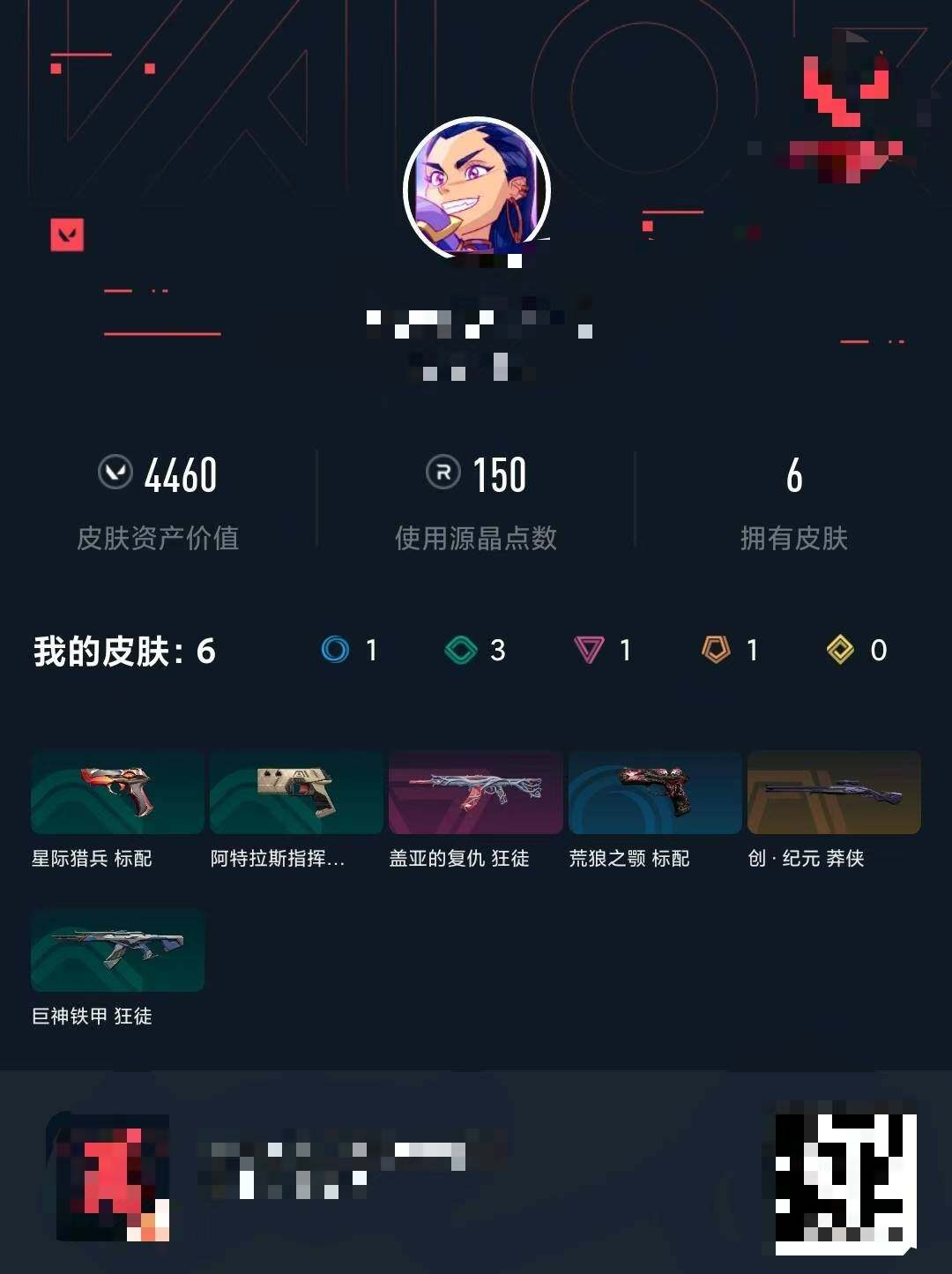Open the 巨神铁甲 狂徒 skin card
Image resolution: width=952 pixels, height=1274 pixels.
coord(117,950)
